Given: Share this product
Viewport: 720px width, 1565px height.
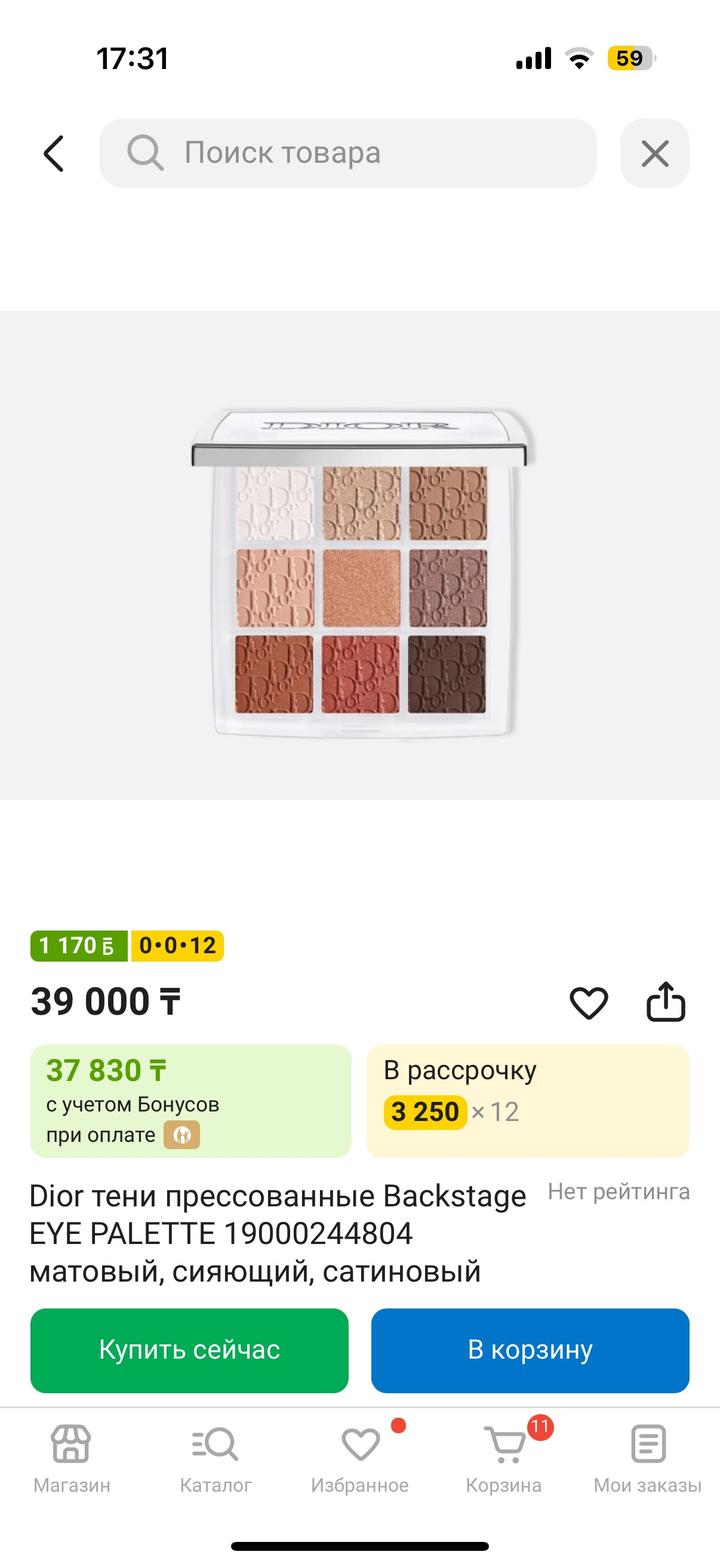Looking at the screenshot, I should tap(666, 1002).
